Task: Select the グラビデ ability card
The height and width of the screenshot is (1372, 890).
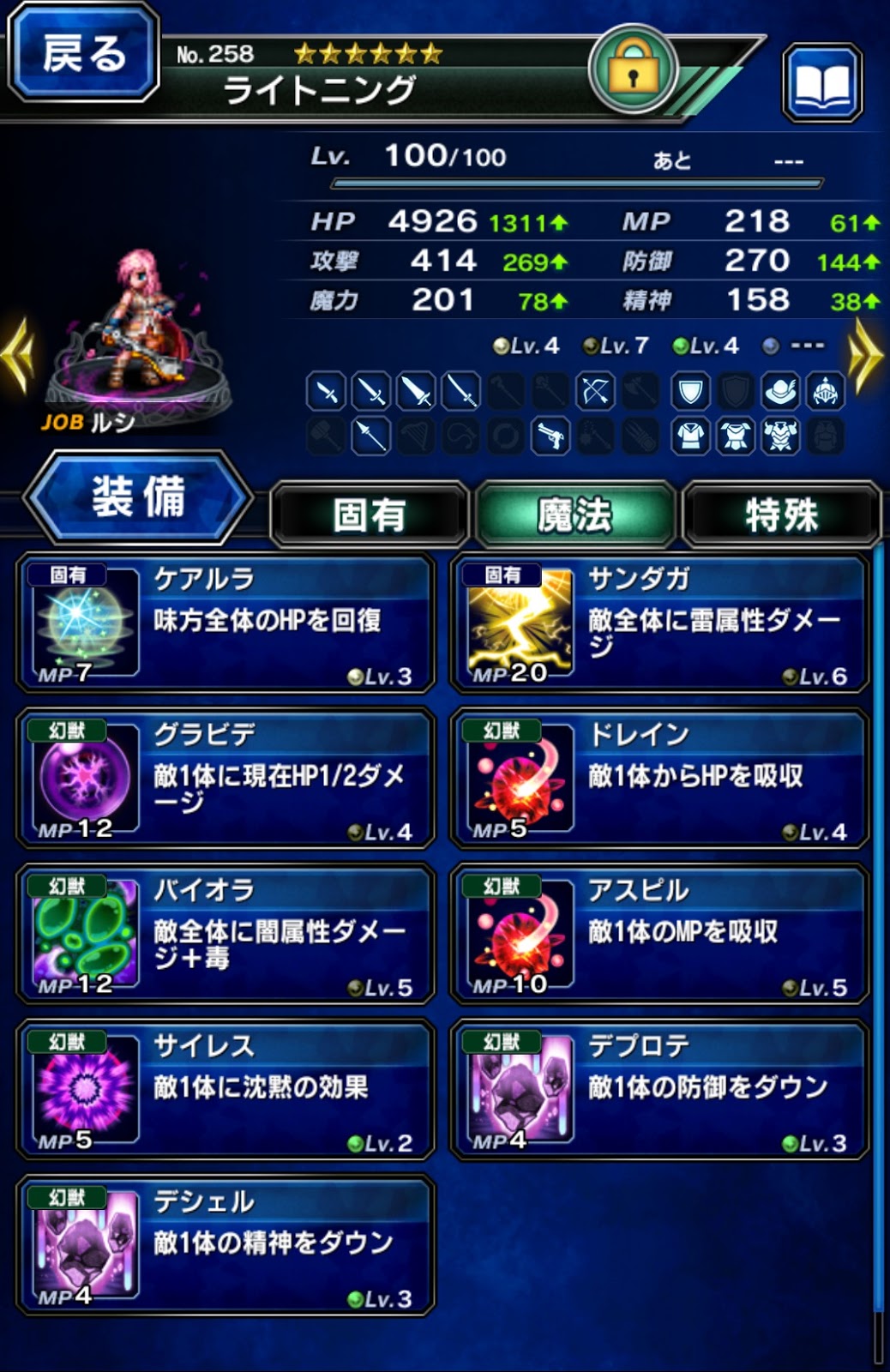Action: click(x=225, y=779)
